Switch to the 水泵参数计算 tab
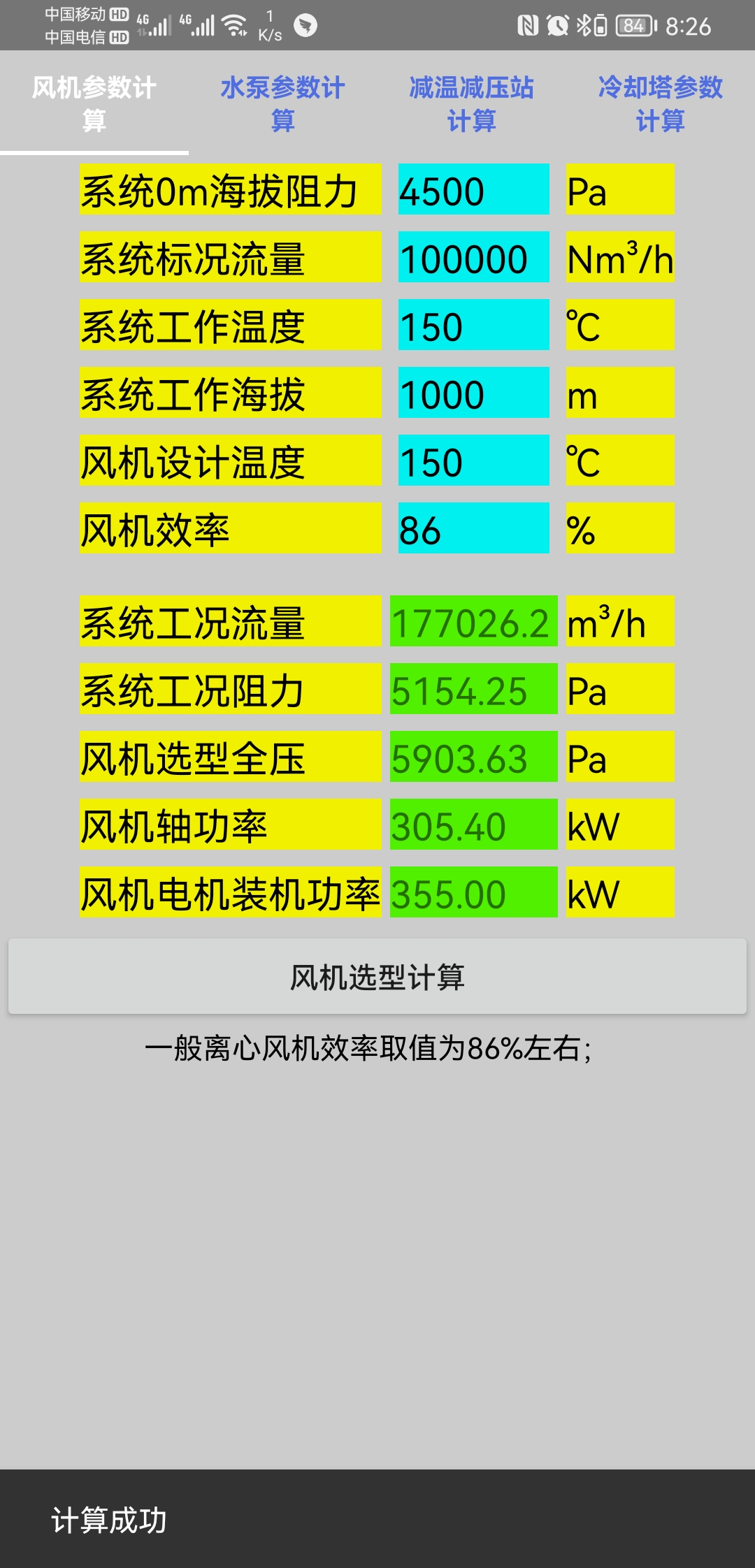 pyautogui.click(x=283, y=103)
